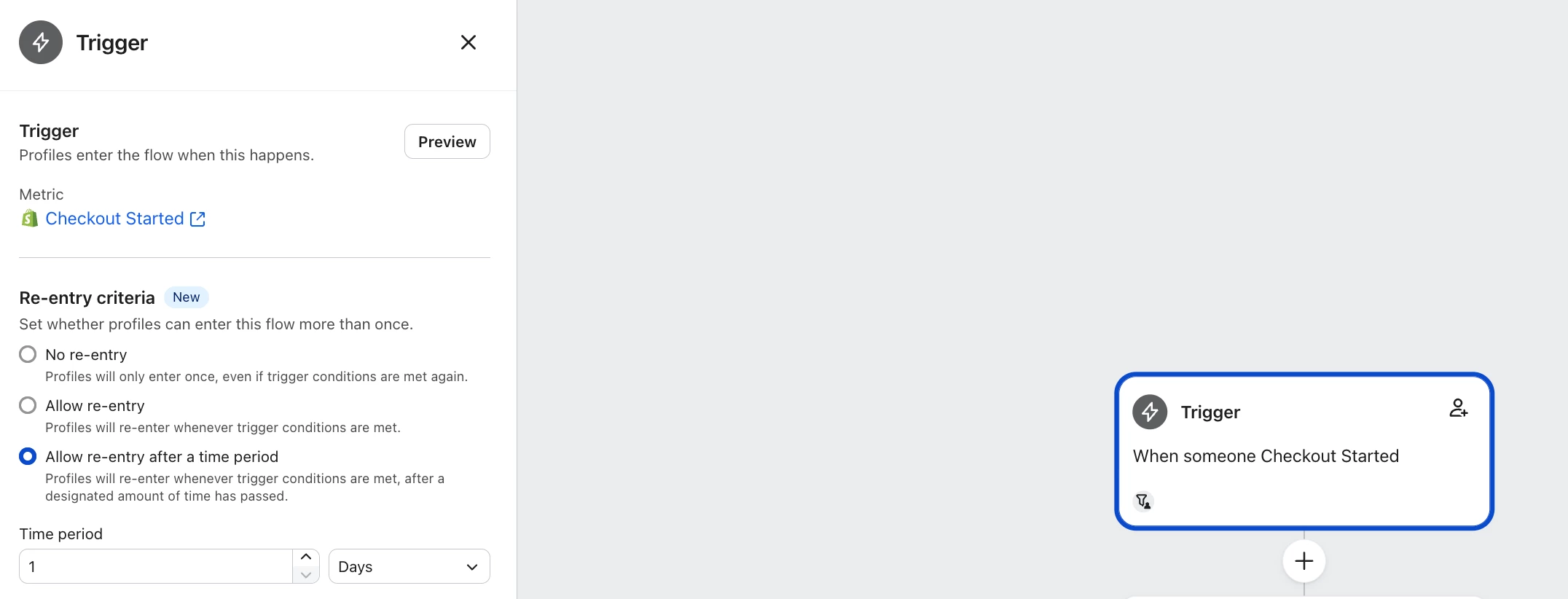
Task: Choose the Allow re-entry option
Action: [x=28, y=406]
